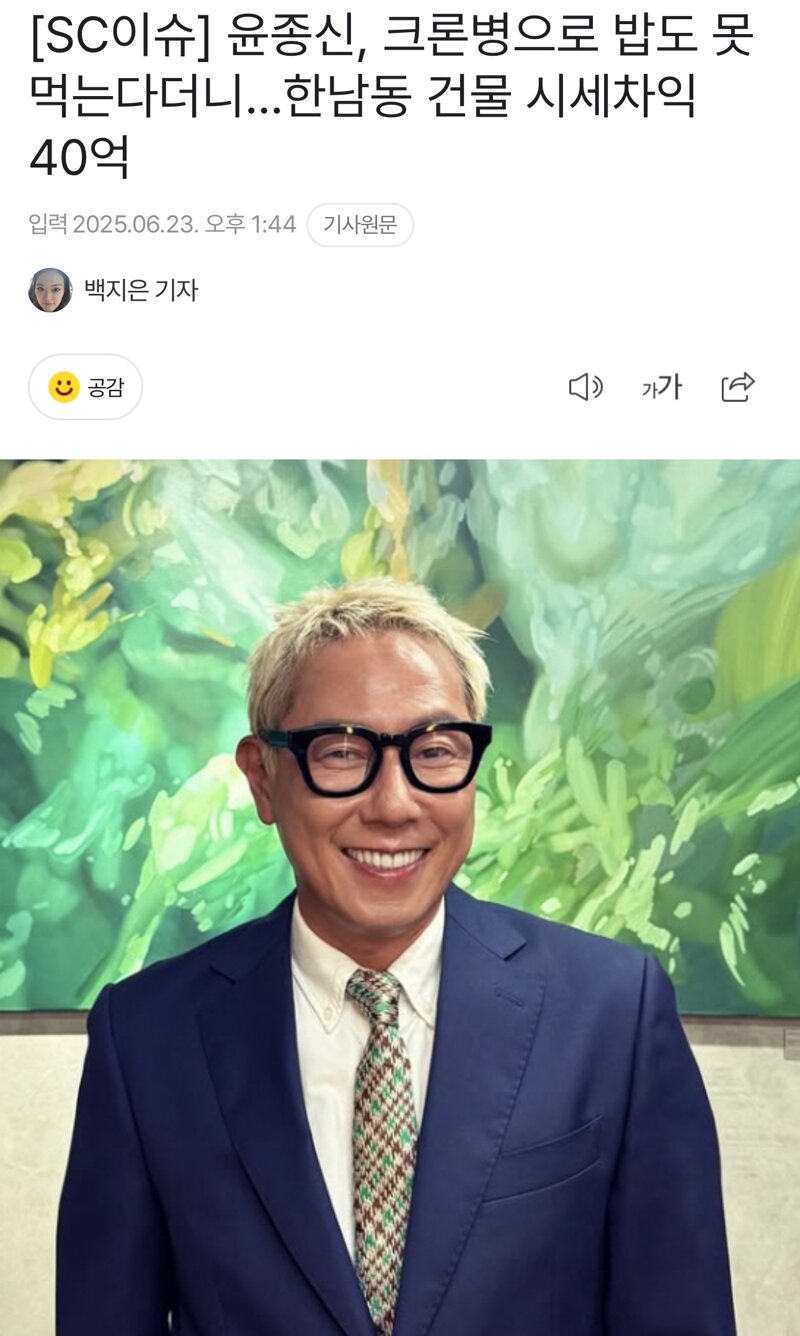Share this article
800x1336 pixels.
[738, 387]
